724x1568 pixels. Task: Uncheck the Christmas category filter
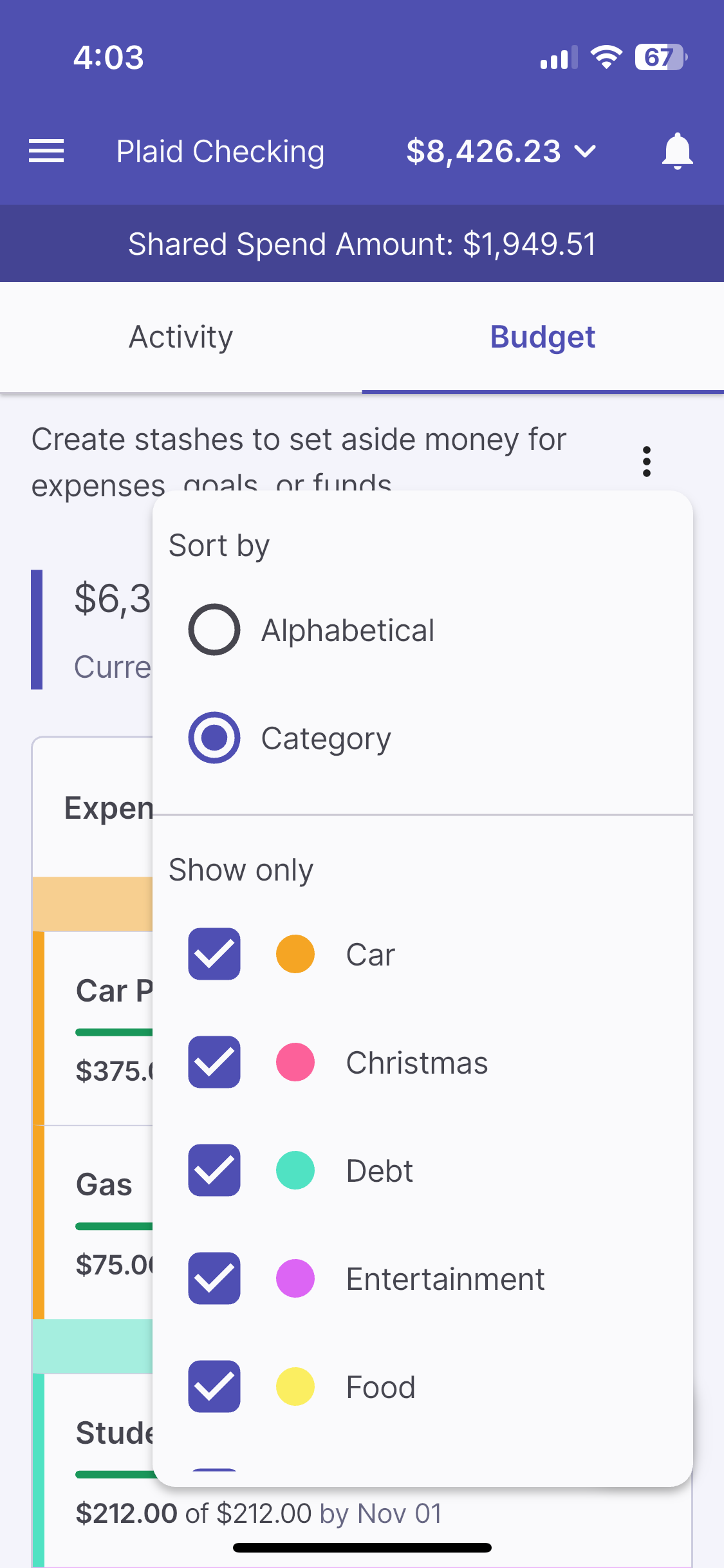pos(214,1062)
